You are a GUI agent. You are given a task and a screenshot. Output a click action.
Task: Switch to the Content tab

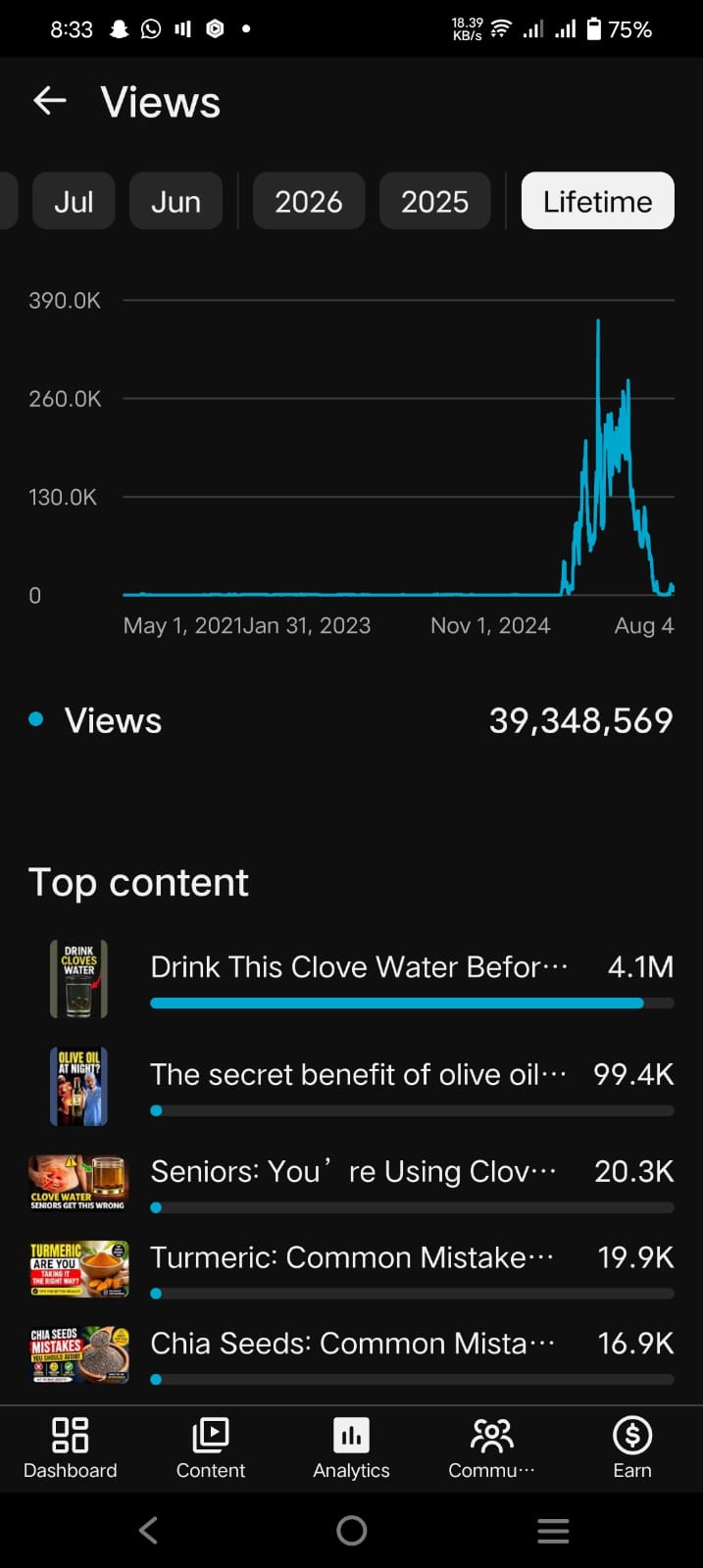click(x=211, y=1448)
